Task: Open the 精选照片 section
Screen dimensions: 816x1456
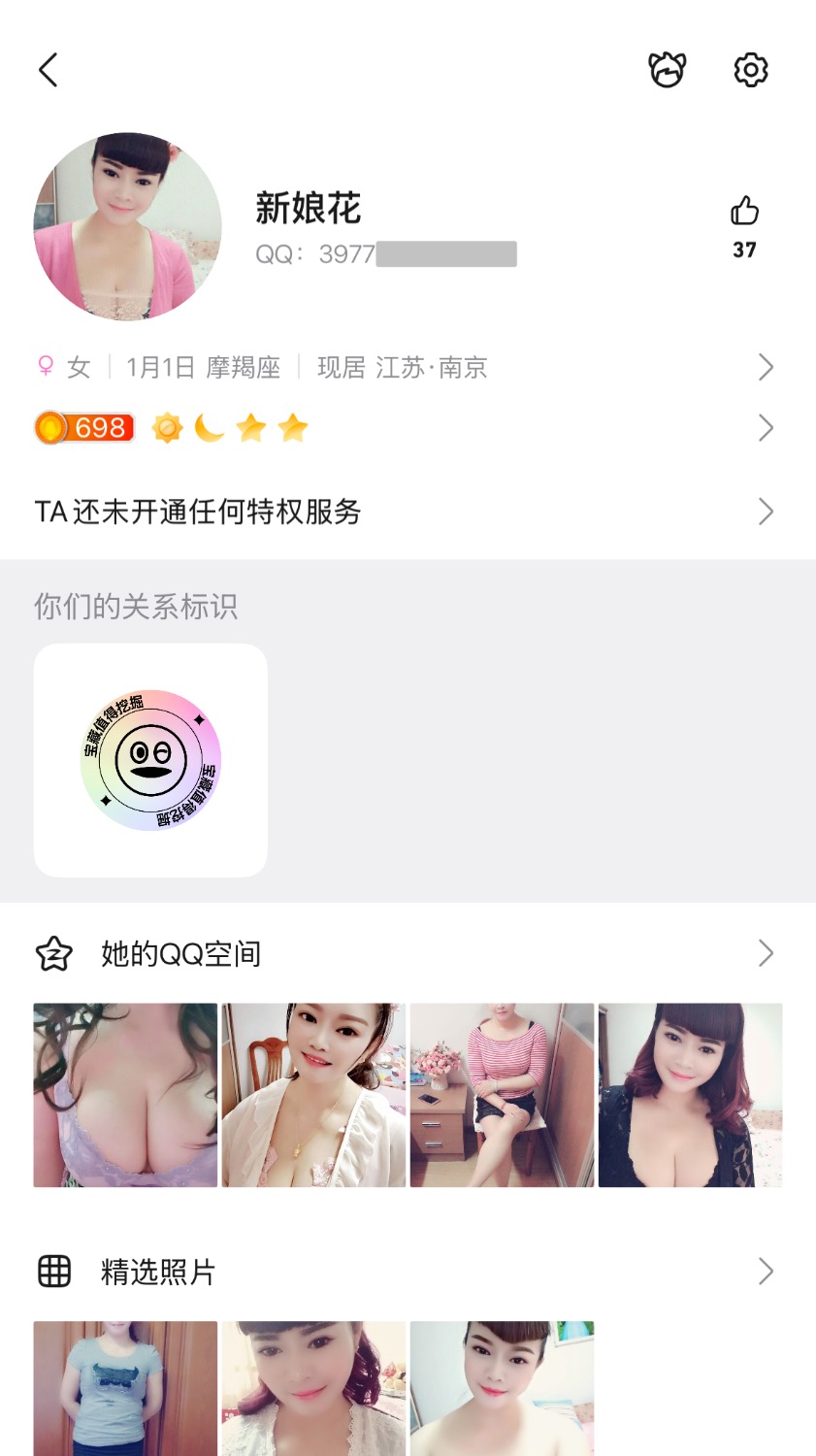Action: point(408,1272)
